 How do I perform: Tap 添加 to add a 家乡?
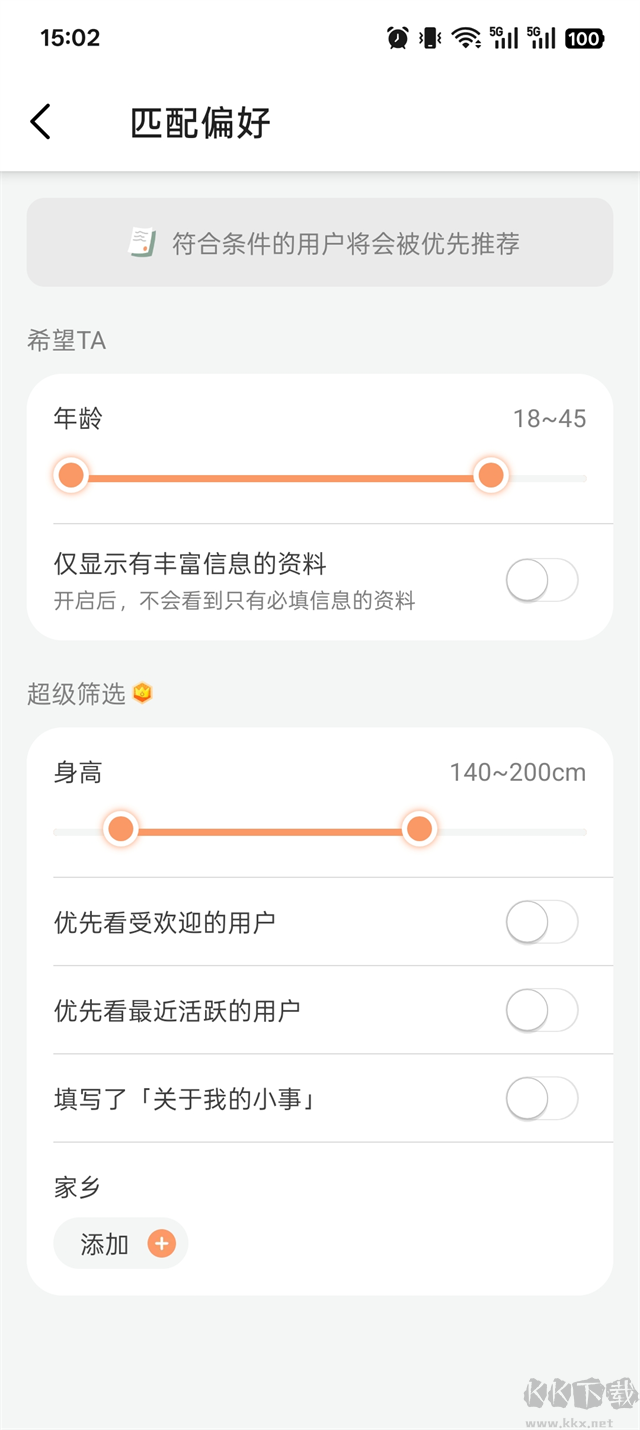(121, 1244)
